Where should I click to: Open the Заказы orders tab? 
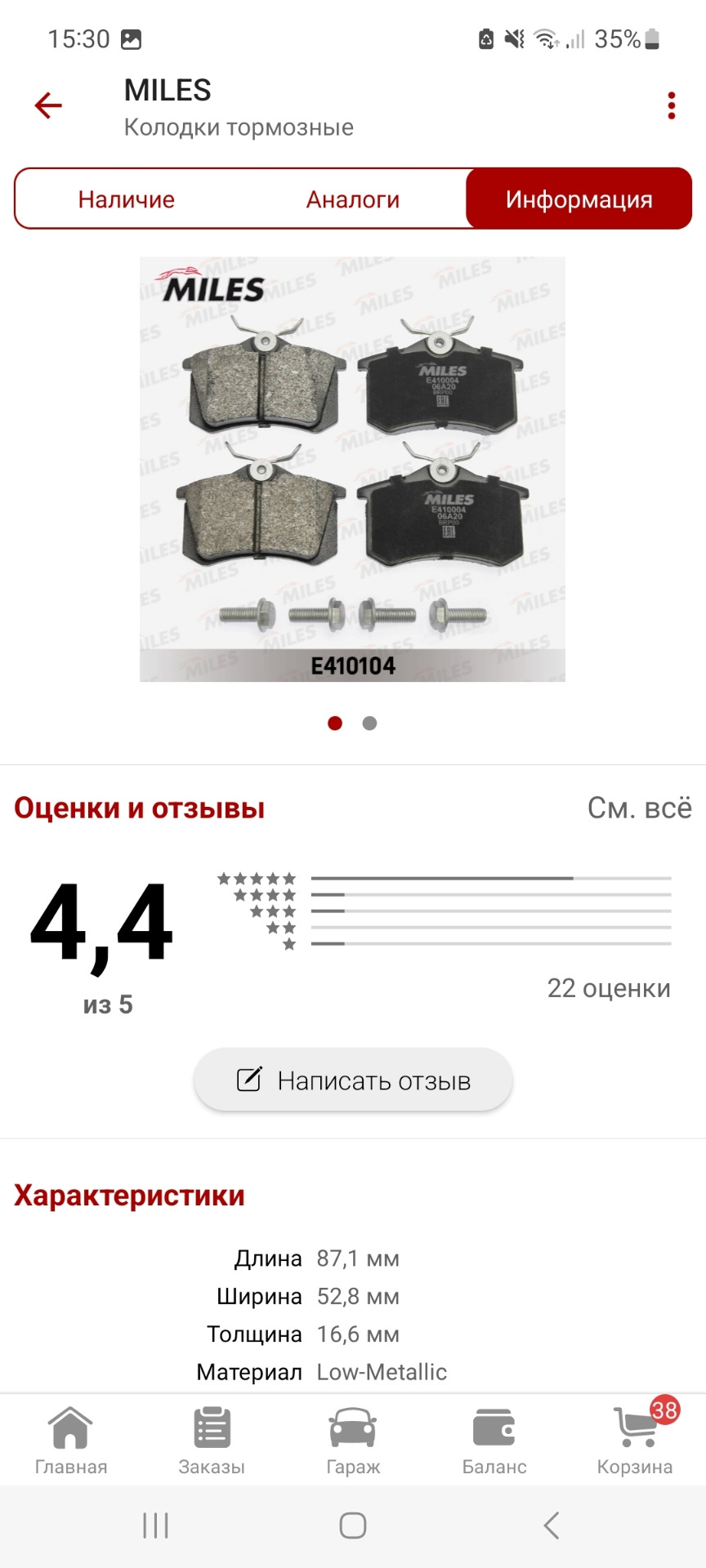tap(212, 1441)
